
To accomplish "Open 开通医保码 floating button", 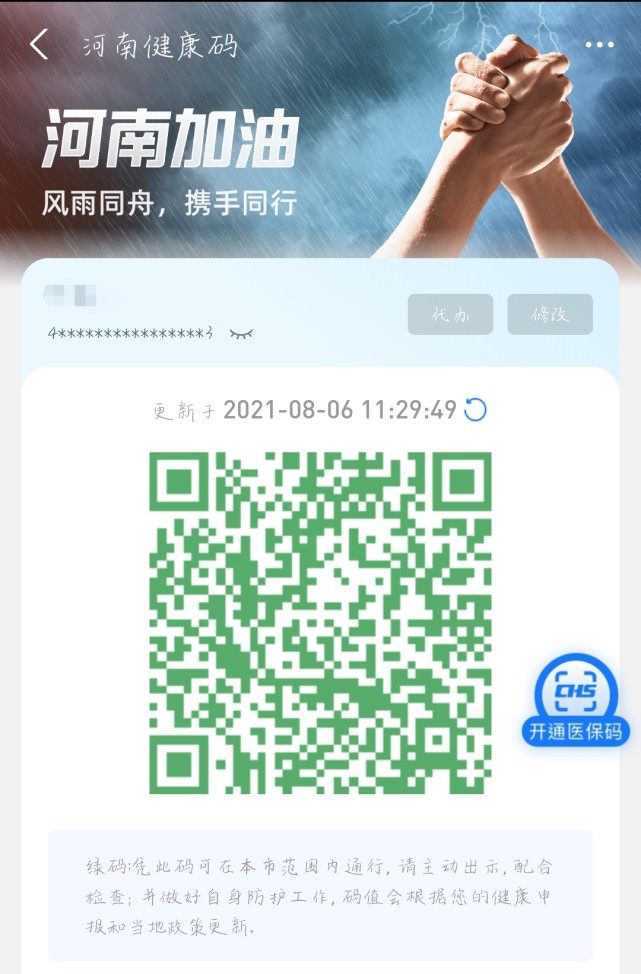I will 575,702.
